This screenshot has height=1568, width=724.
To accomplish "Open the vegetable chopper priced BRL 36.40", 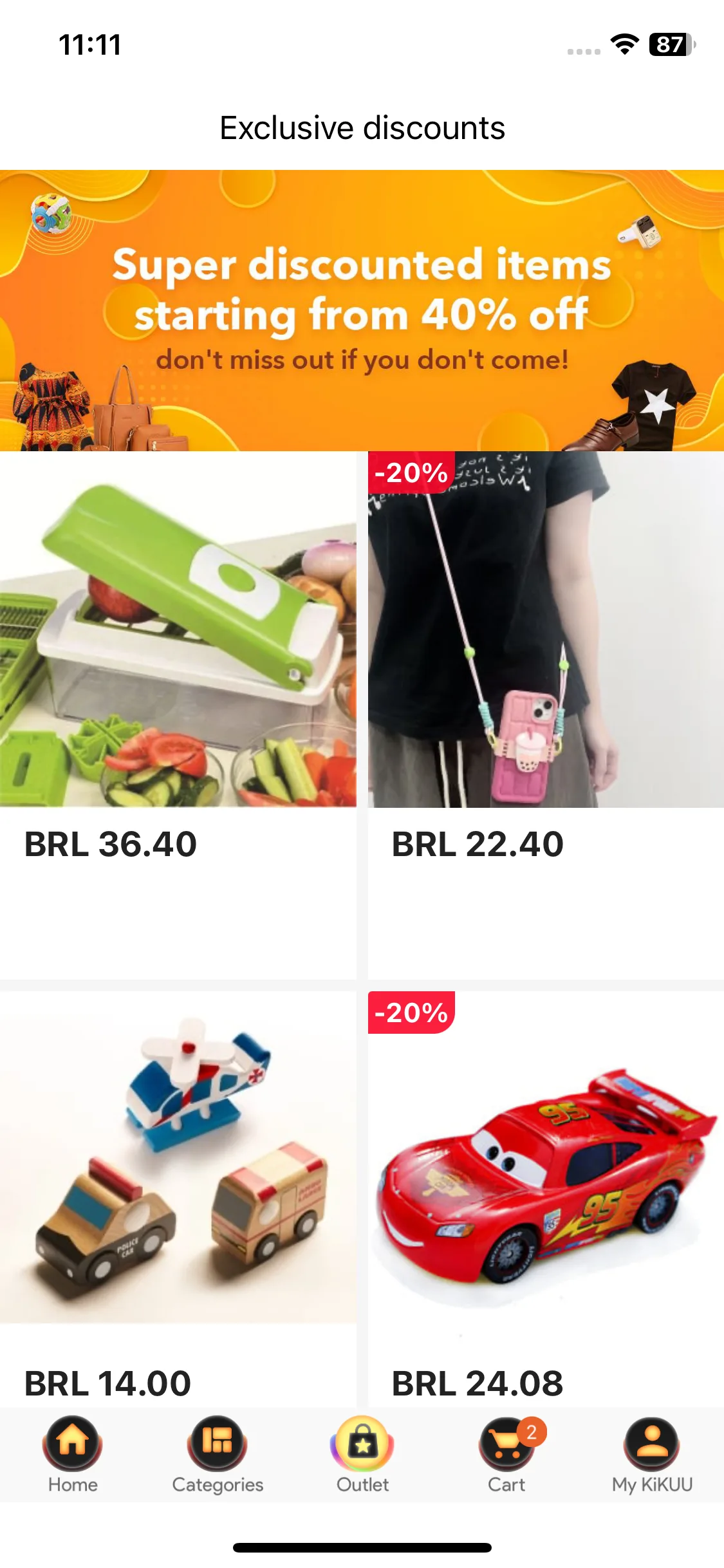I will [x=178, y=630].
